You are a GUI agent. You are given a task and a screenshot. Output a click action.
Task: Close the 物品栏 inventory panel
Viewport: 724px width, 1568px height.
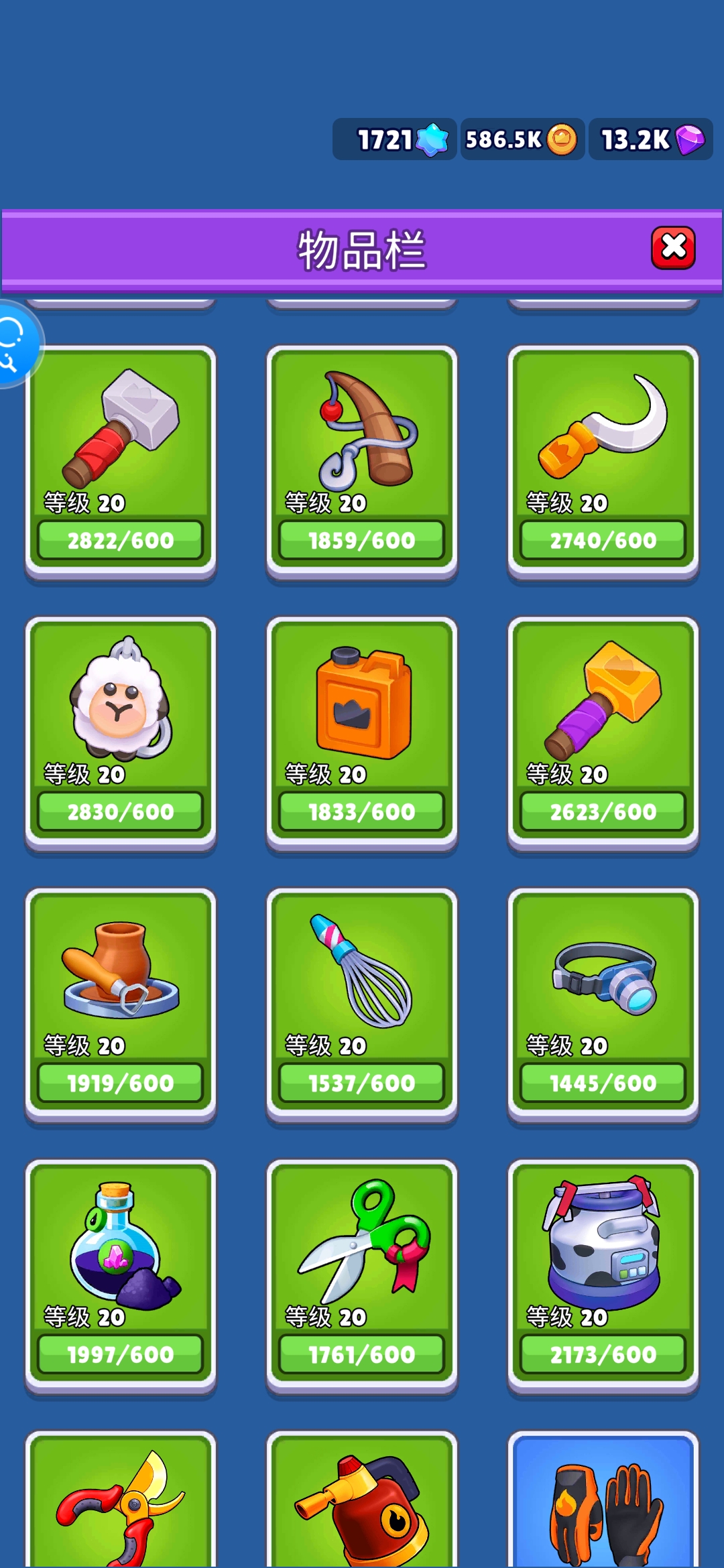pos(673,248)
